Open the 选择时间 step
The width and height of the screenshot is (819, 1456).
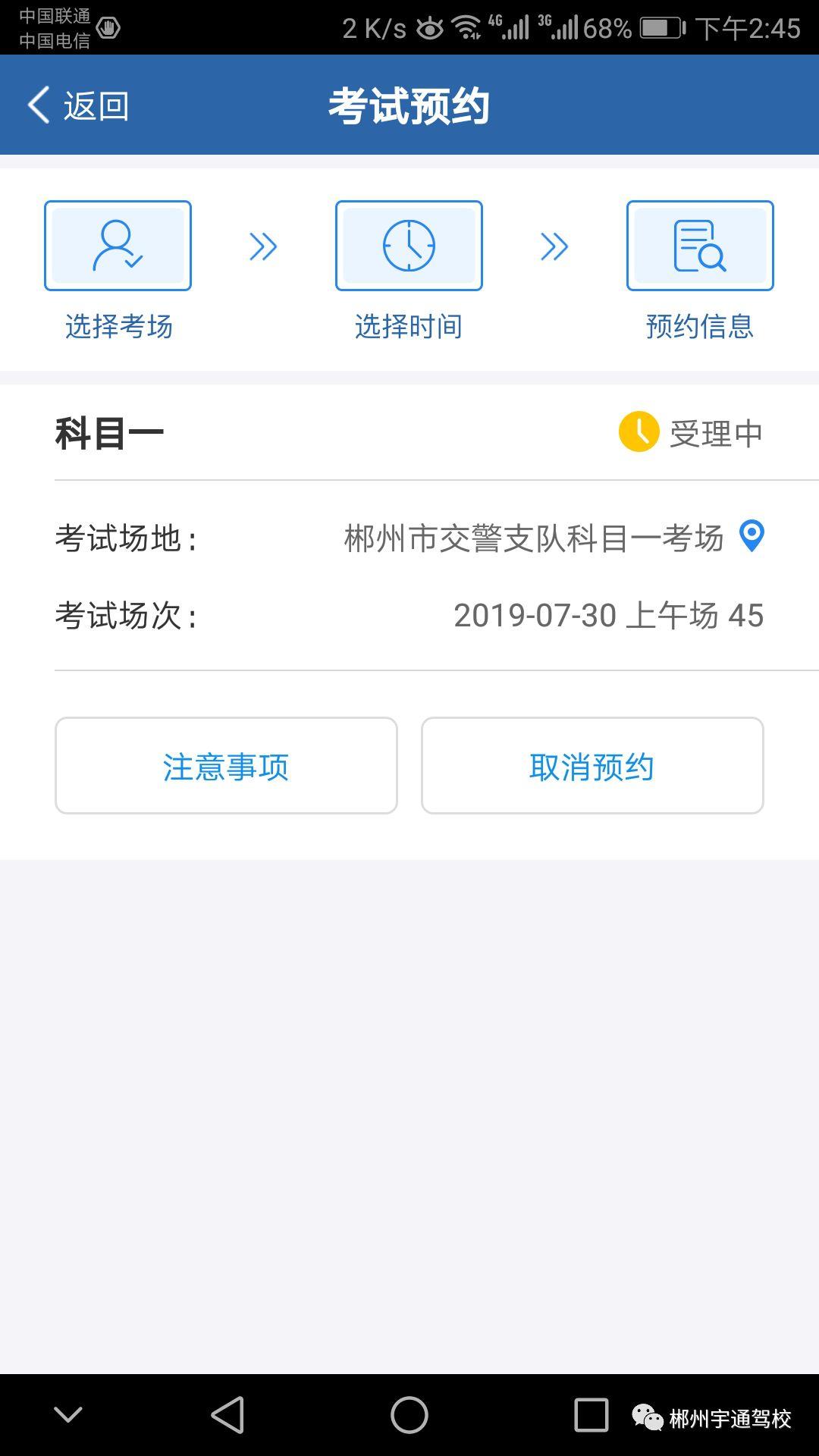[x=409, y=246]
